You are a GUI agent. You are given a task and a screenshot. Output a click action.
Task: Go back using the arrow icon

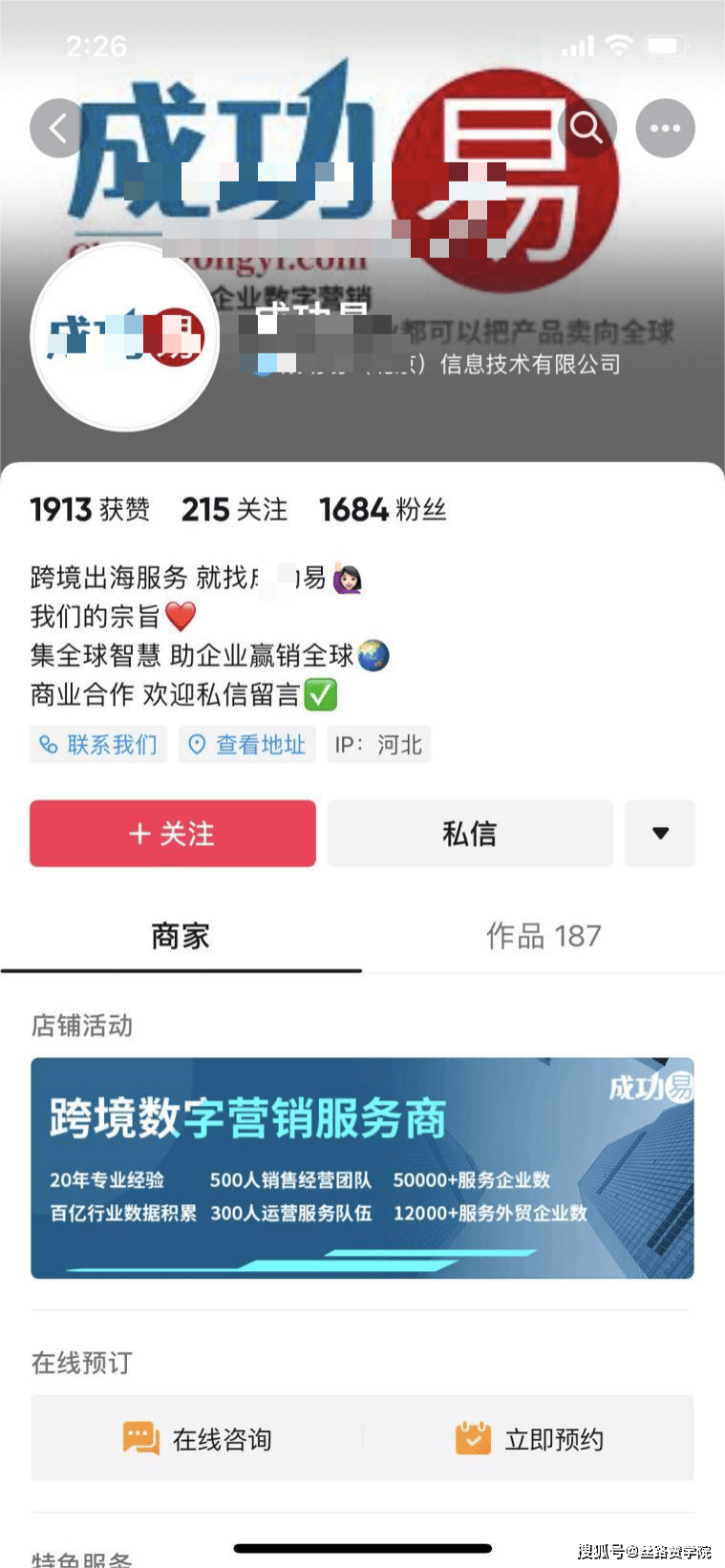pyautogui.click(x=58, y=128)
